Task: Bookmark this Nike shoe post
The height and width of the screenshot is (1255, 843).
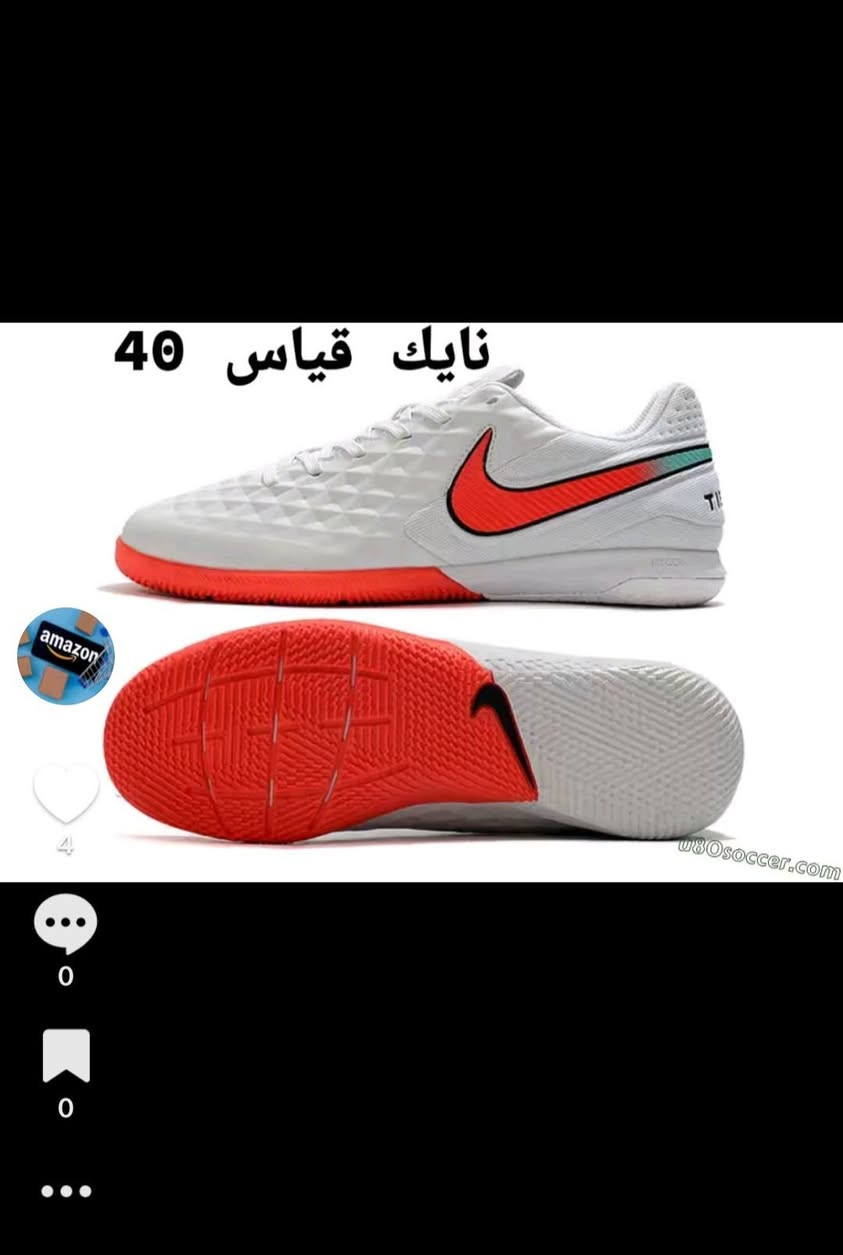Action: tap(66, 1056)
